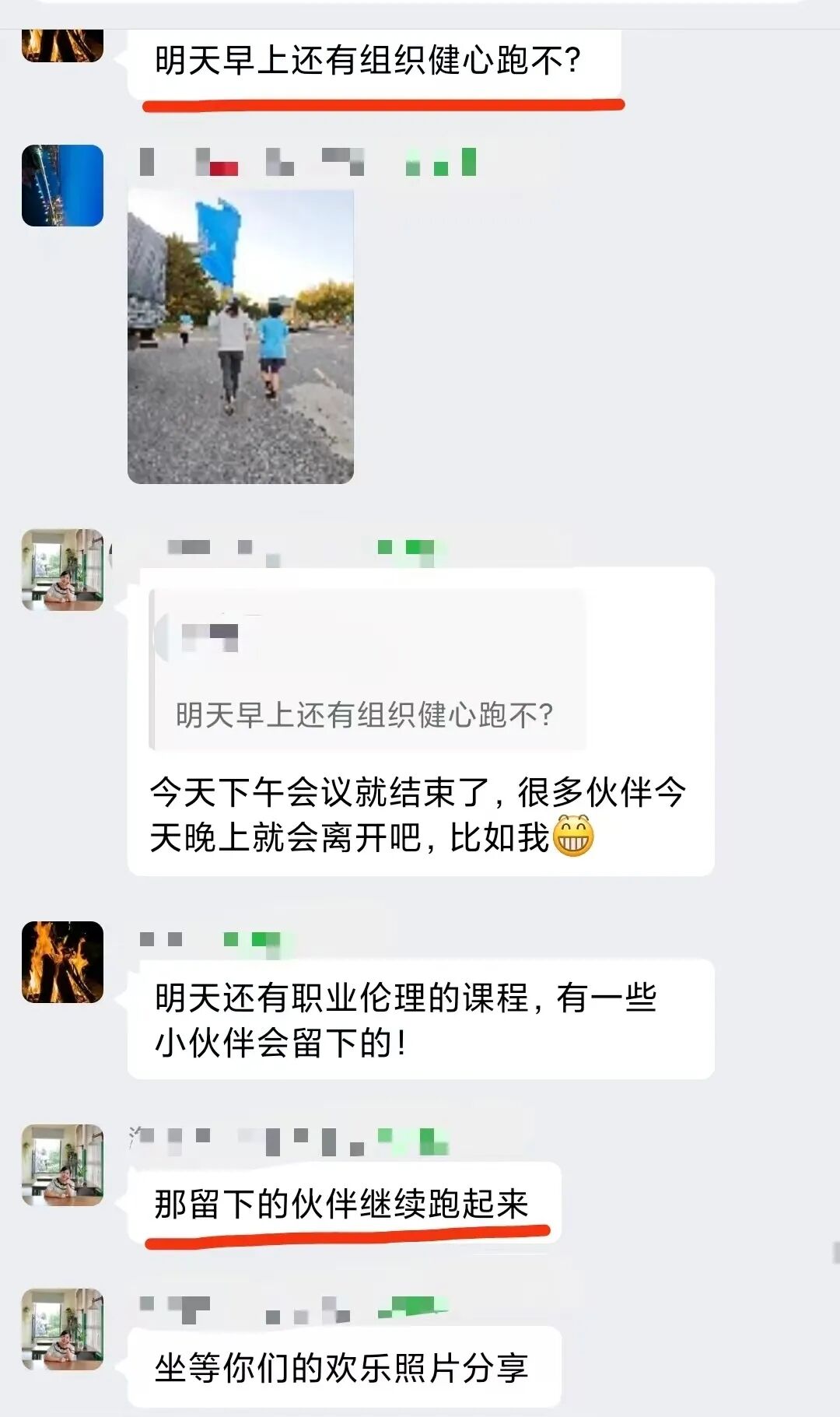Open the campfire avatar beside 明天还有职业伦理的课程
840x1417 pixels.
[62, 962]
